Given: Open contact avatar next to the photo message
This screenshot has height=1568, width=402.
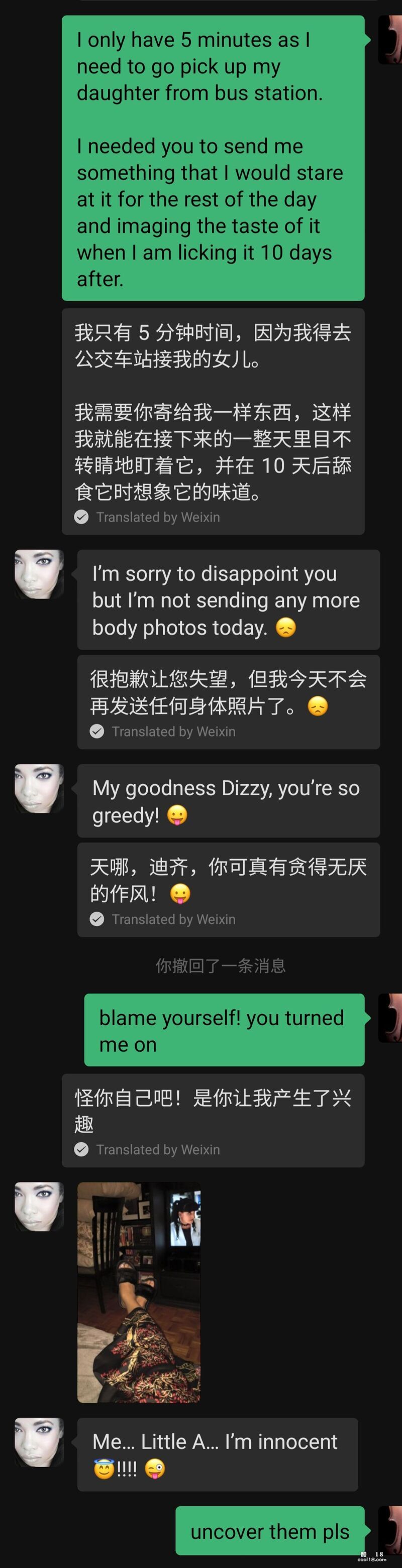Looking at the screenshot, I should 39,1207.
